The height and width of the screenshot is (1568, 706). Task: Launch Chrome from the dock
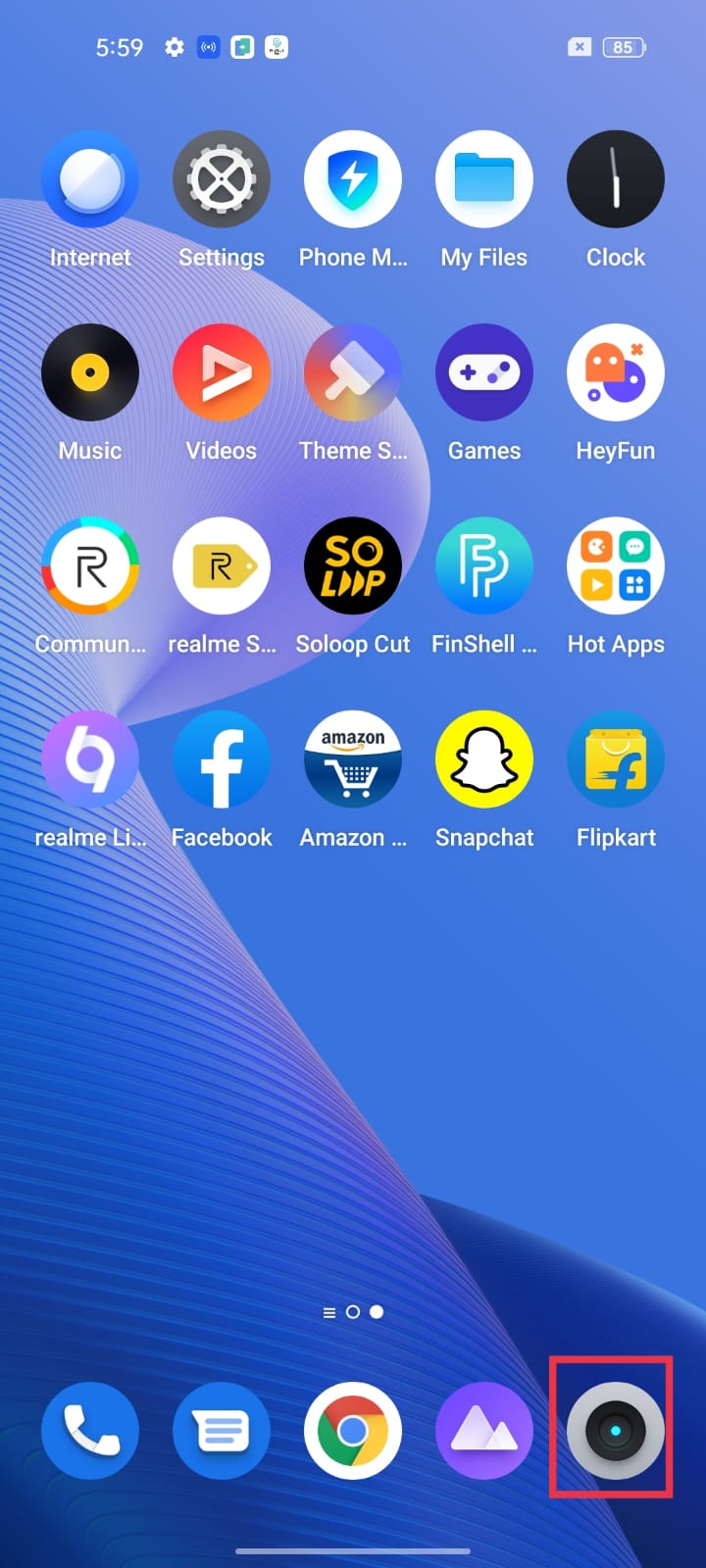[353, 1431]
